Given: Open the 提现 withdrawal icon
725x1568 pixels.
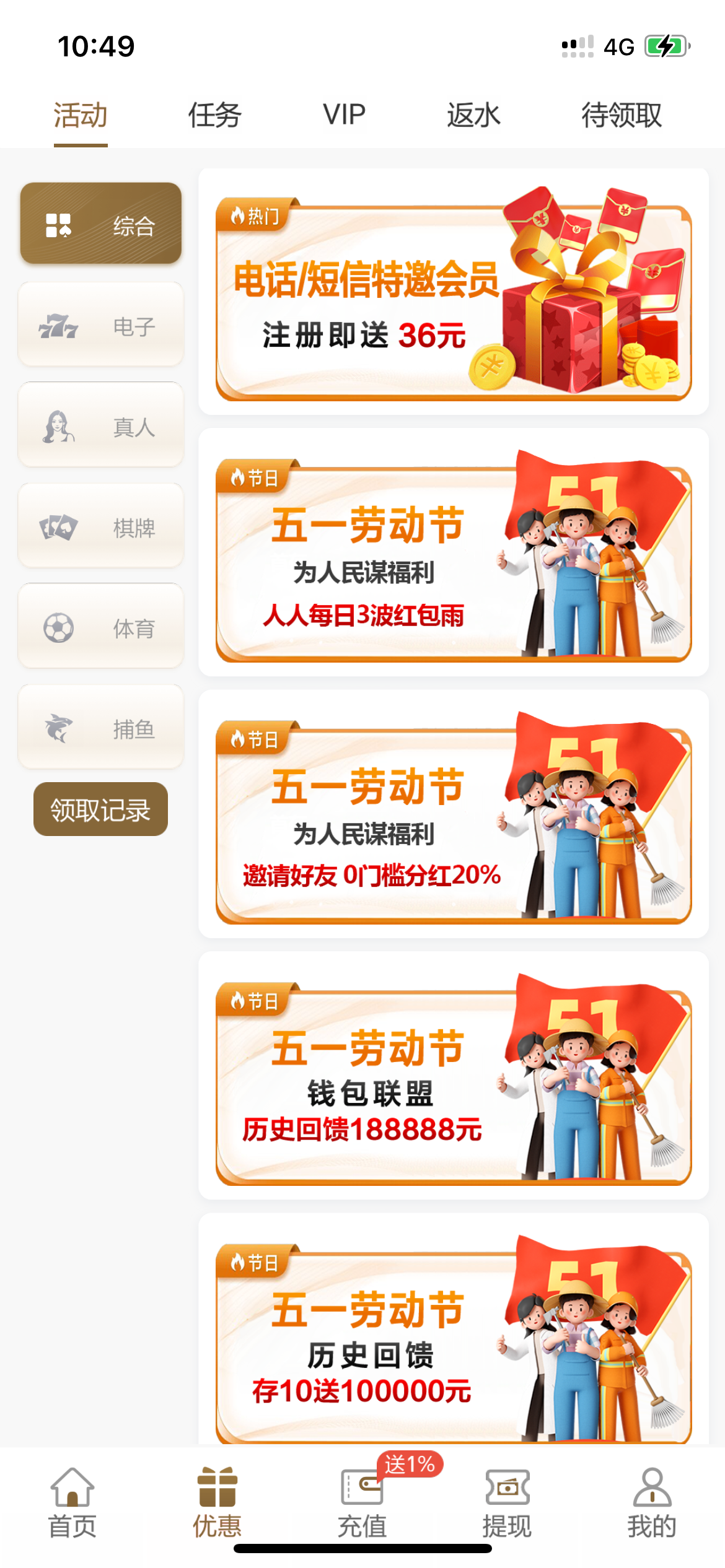Looking at the screenshot, I should [507, 1488].
